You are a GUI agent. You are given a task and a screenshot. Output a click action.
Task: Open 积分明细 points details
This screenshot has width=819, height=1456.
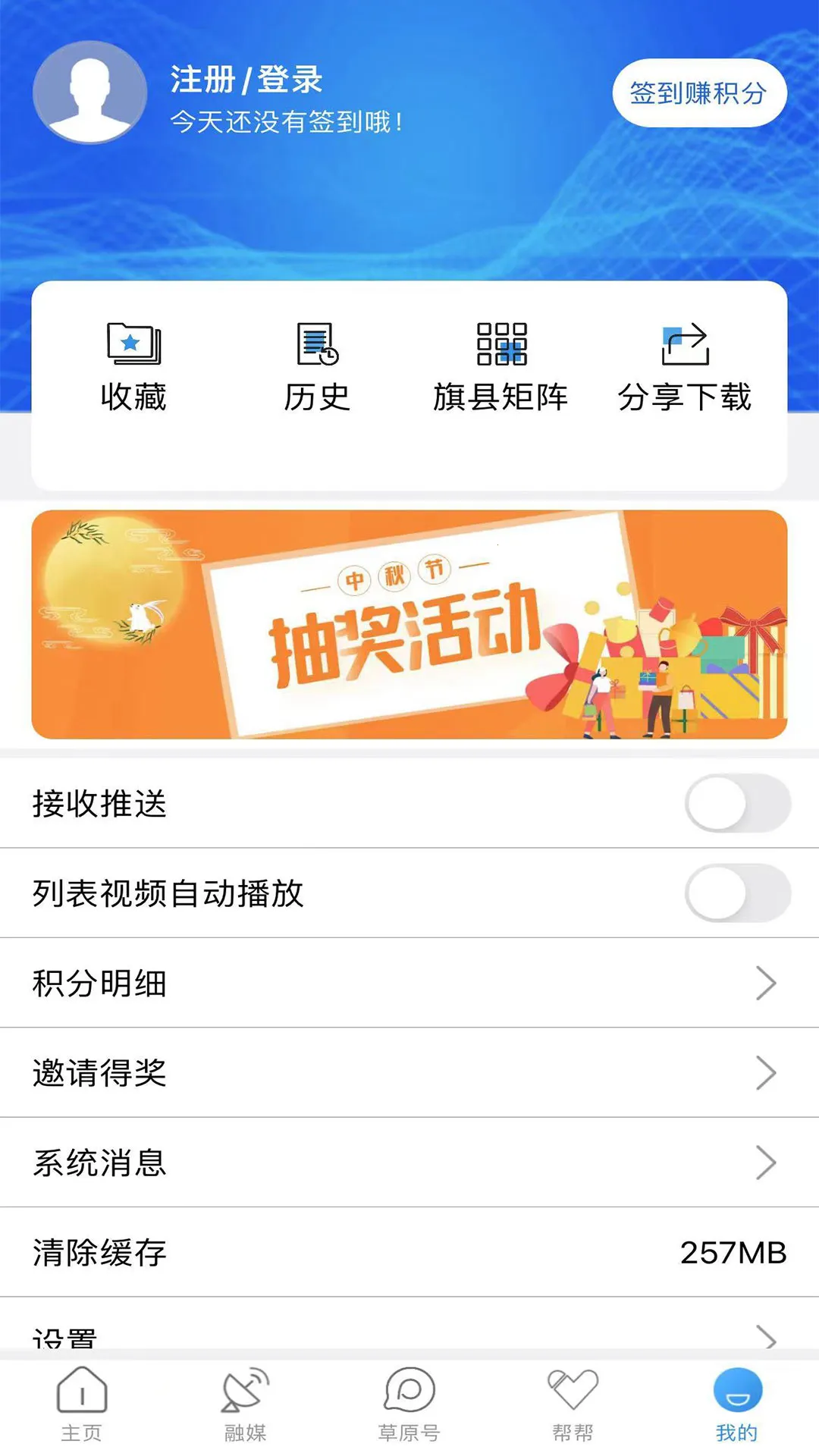click(x=409, y=983)
